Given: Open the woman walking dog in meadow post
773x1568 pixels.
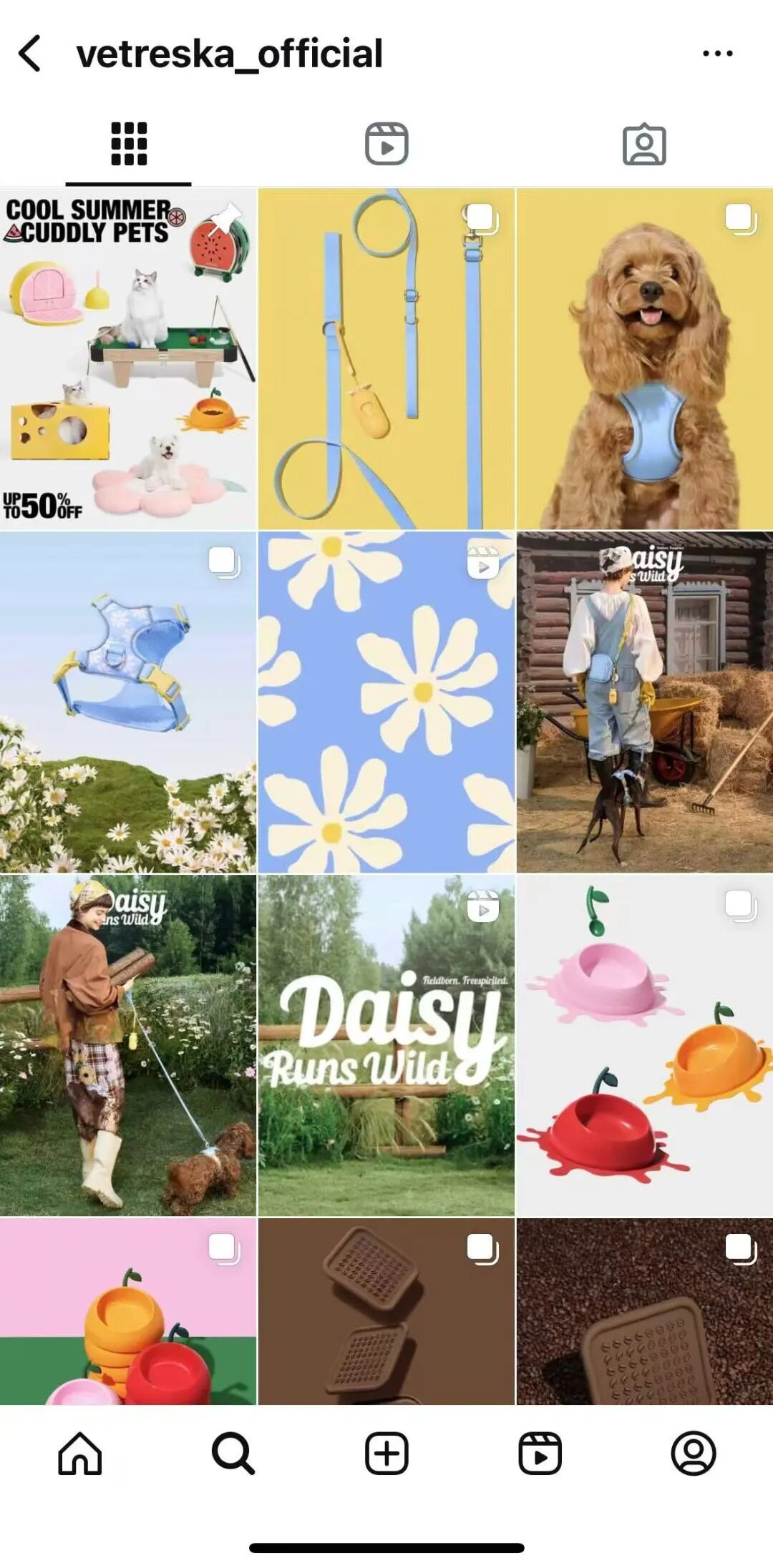Looking at the screenshot, I should (128, 1045).
